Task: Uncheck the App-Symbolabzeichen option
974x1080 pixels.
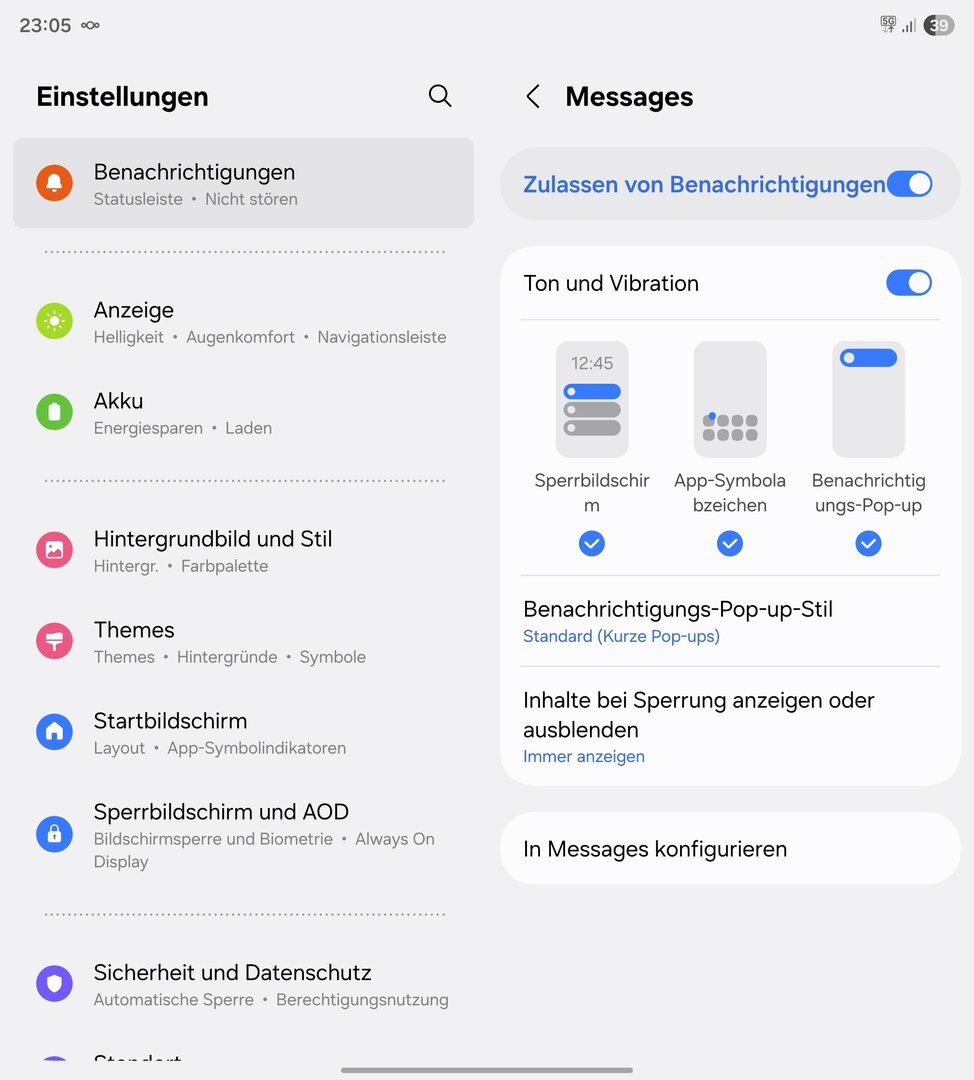Action: pyautogui.click(x=730, y=543)
